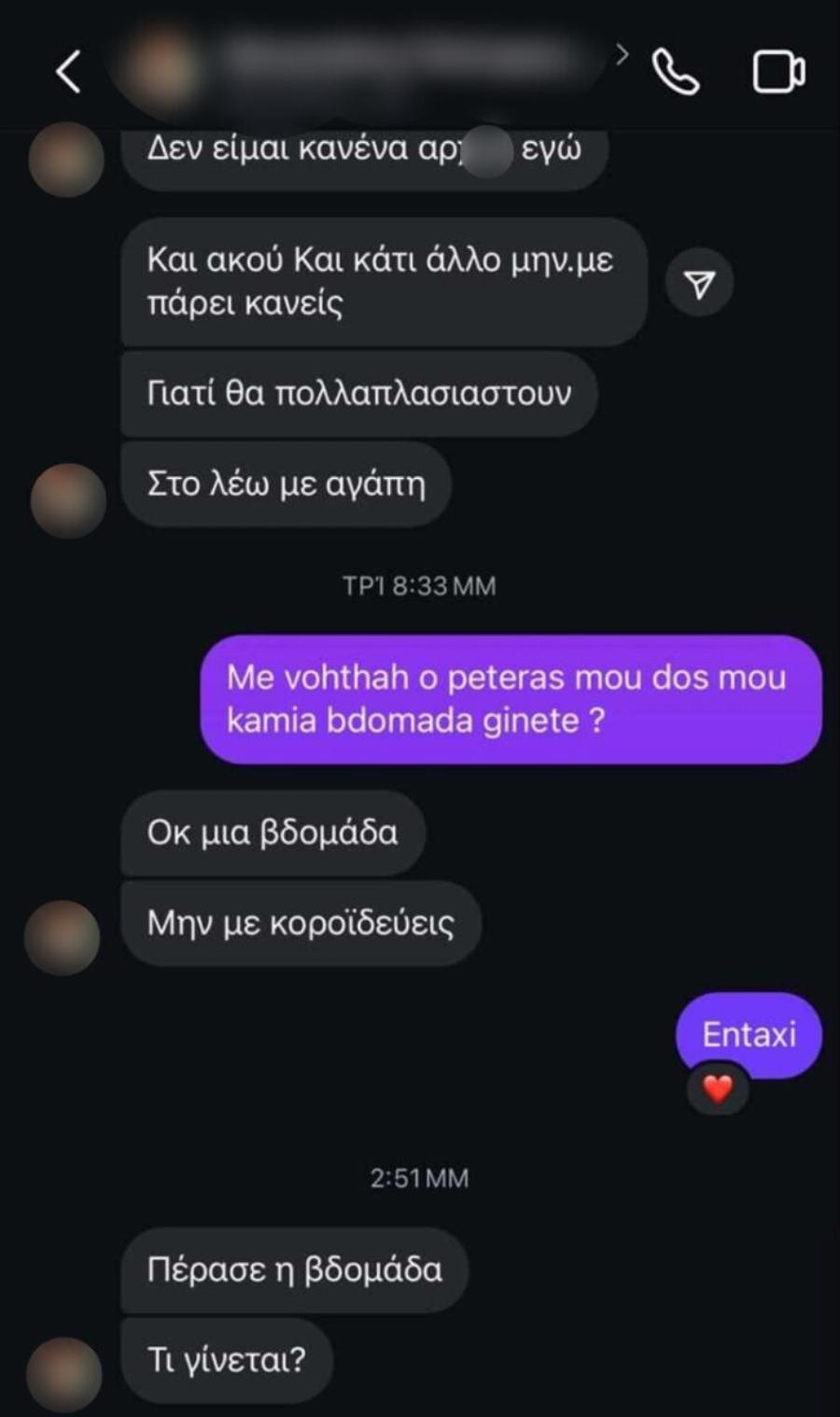Tap the "Ok μια βδομάδα" message
The width and height of the screenshot is (840, 1417).
[272, 832]
